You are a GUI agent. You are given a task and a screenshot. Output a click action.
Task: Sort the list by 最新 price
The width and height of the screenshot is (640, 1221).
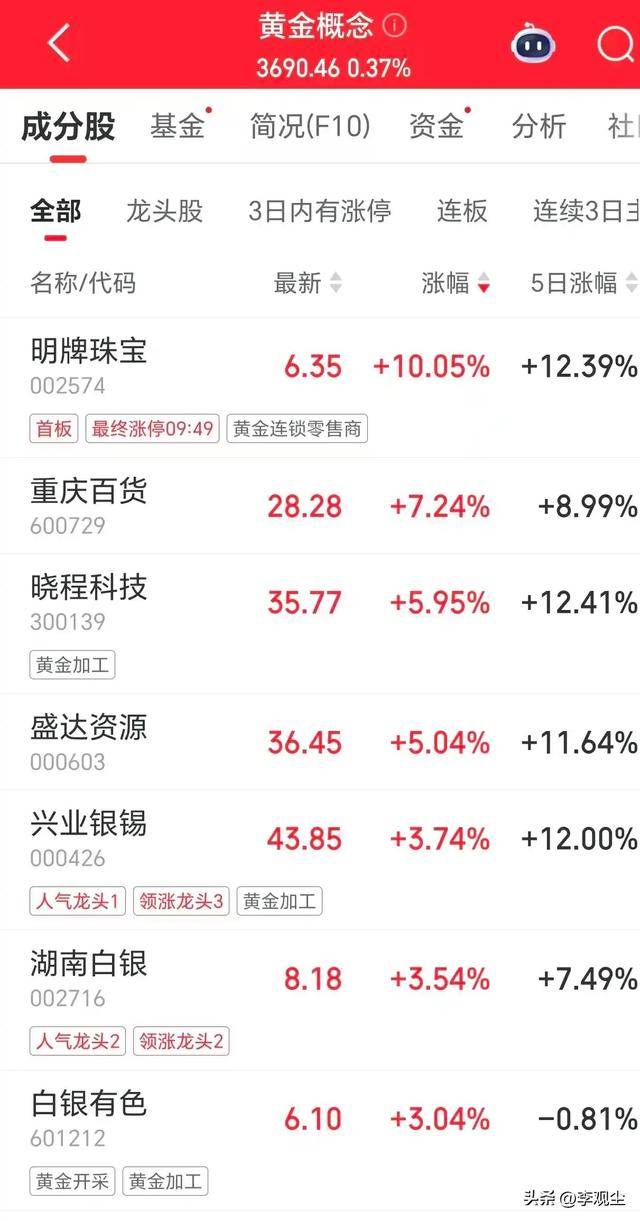[307, 283]
